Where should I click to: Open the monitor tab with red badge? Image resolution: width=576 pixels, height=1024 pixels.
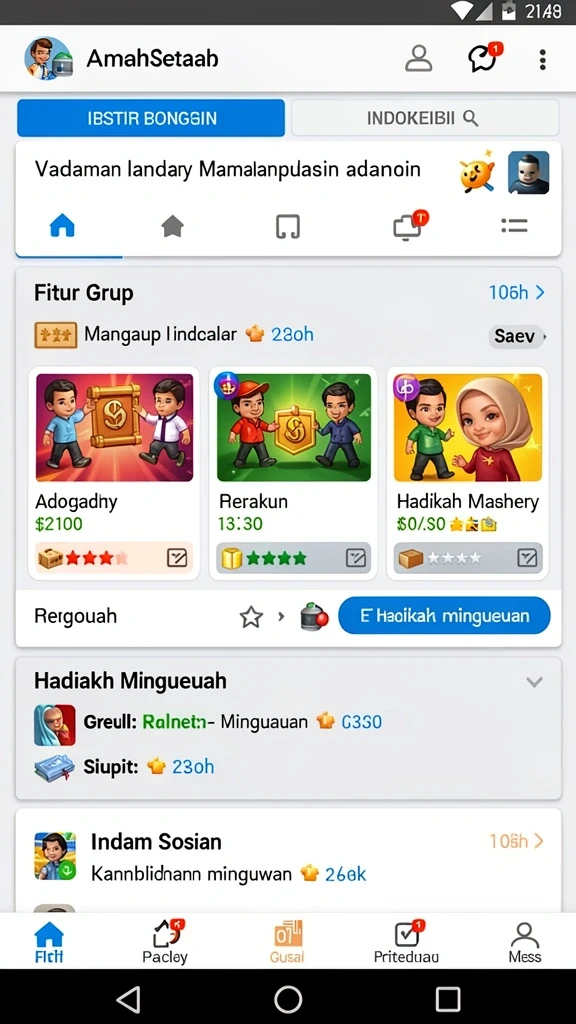point(410,225)
